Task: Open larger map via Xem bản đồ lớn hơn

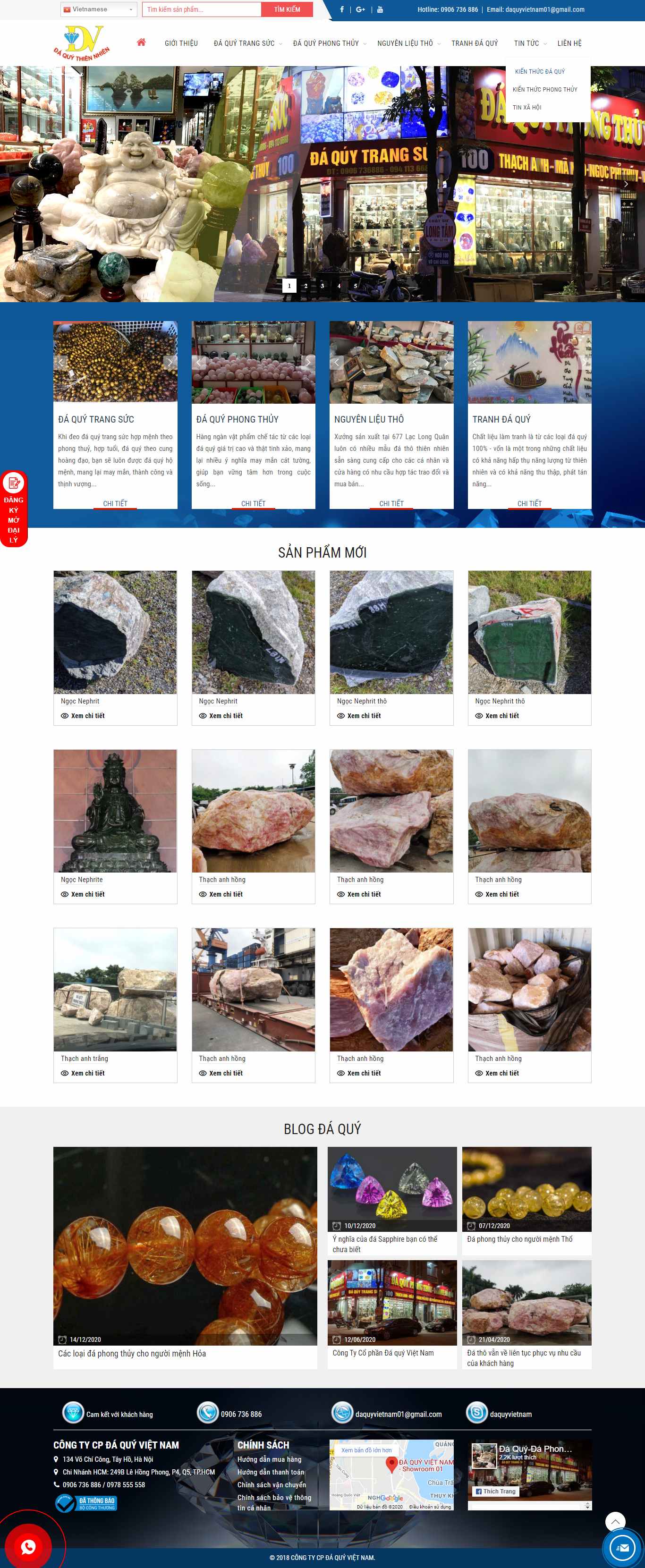Action: (x=366, y=1450)
